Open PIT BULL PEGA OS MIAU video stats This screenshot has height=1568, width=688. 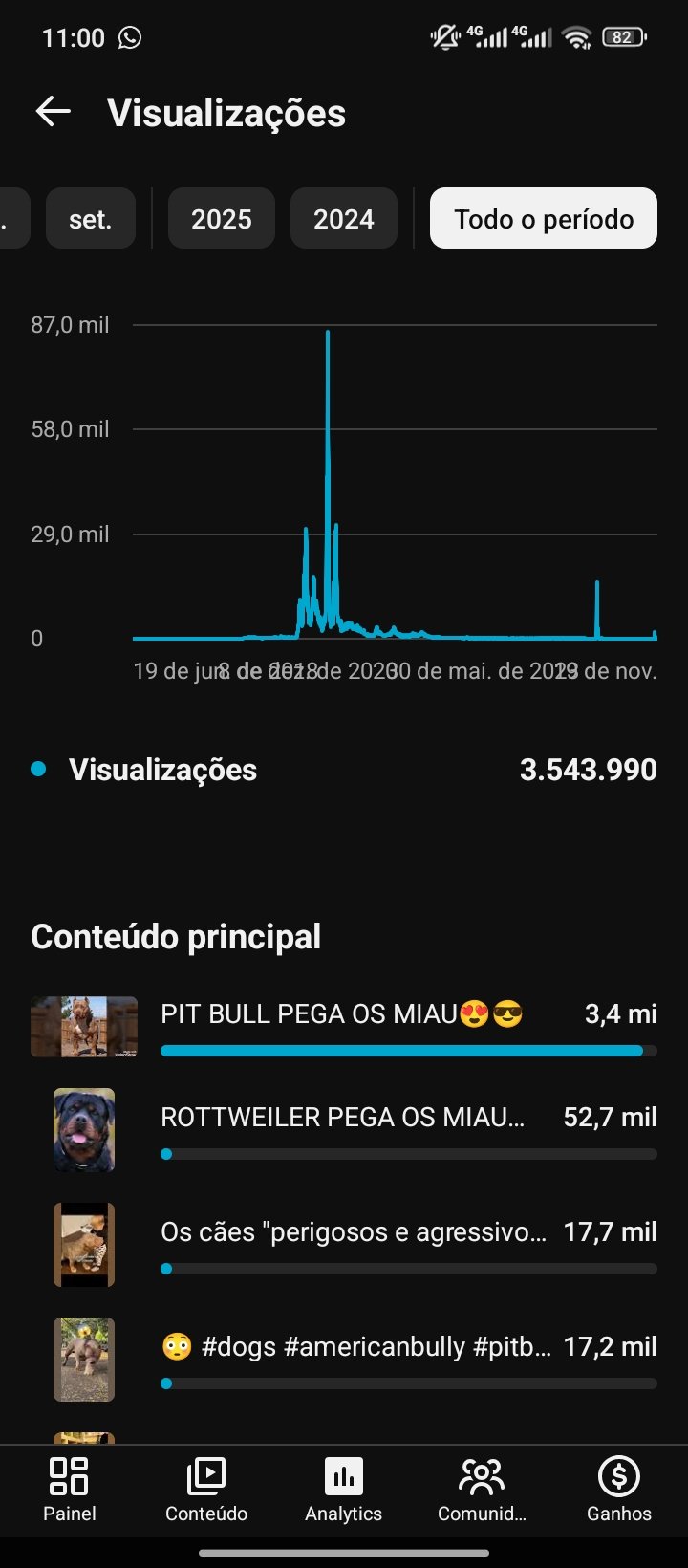342,1026
